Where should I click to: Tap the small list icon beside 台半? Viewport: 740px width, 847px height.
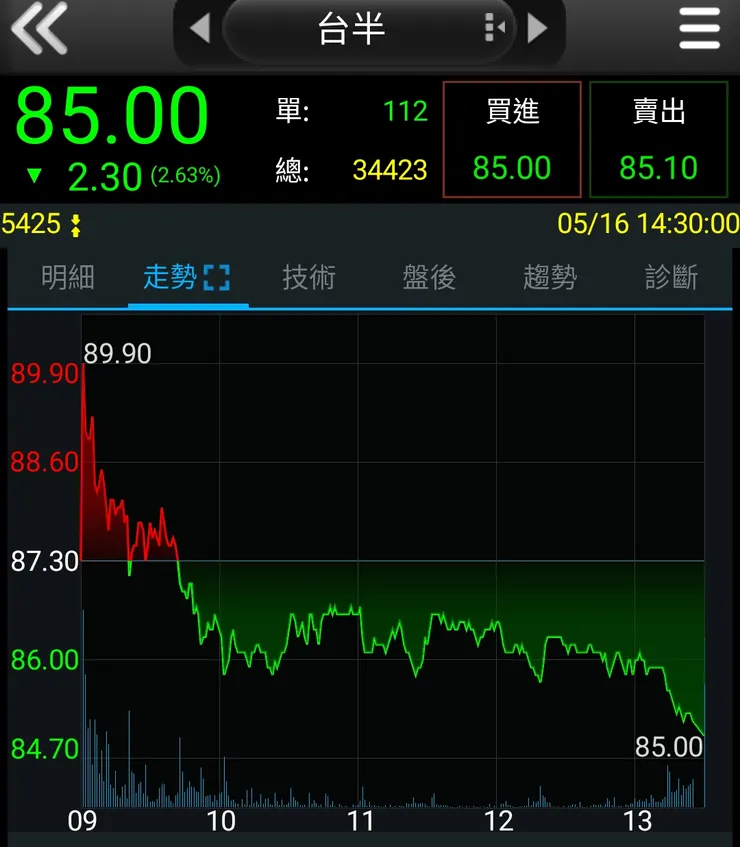[492, 29]
